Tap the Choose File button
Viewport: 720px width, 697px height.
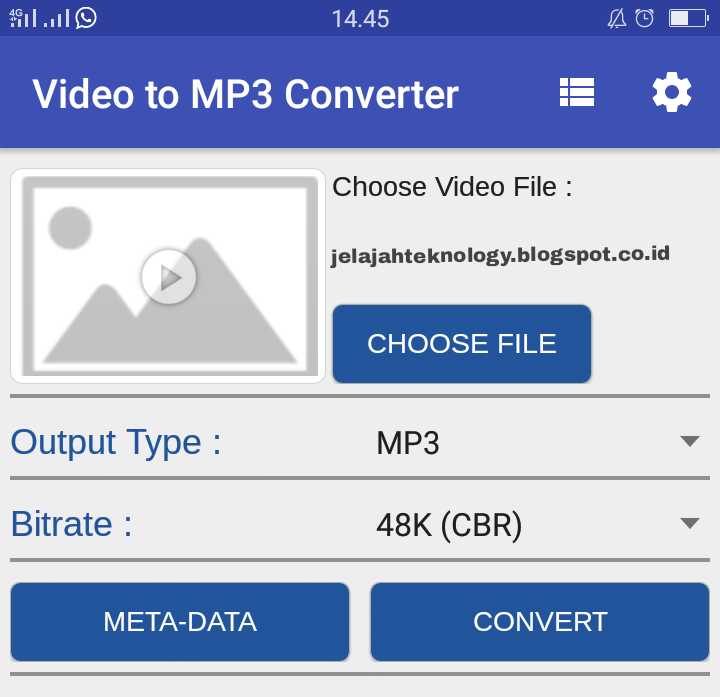pyautogui.click(x=461, y=344)
